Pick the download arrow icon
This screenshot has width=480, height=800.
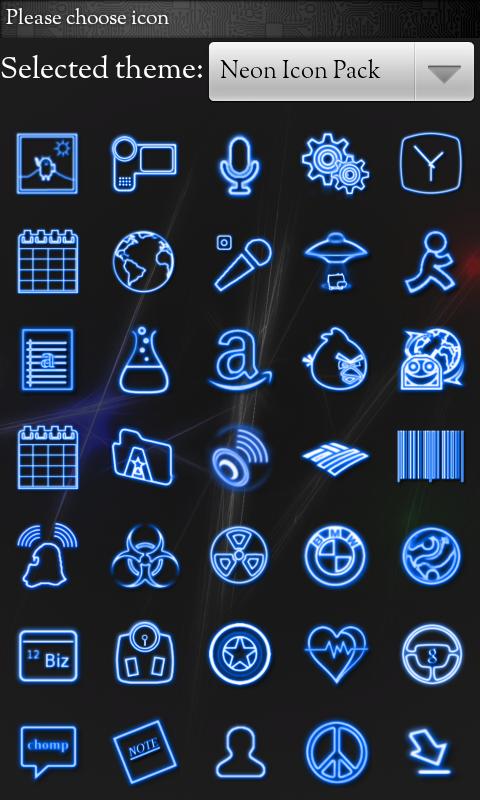tap(432, 753)
